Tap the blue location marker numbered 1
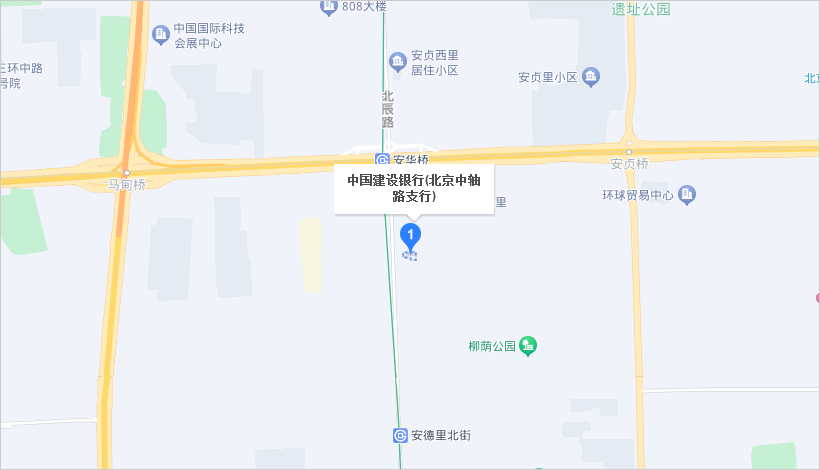The image size is (820, 470). (410, 236)
